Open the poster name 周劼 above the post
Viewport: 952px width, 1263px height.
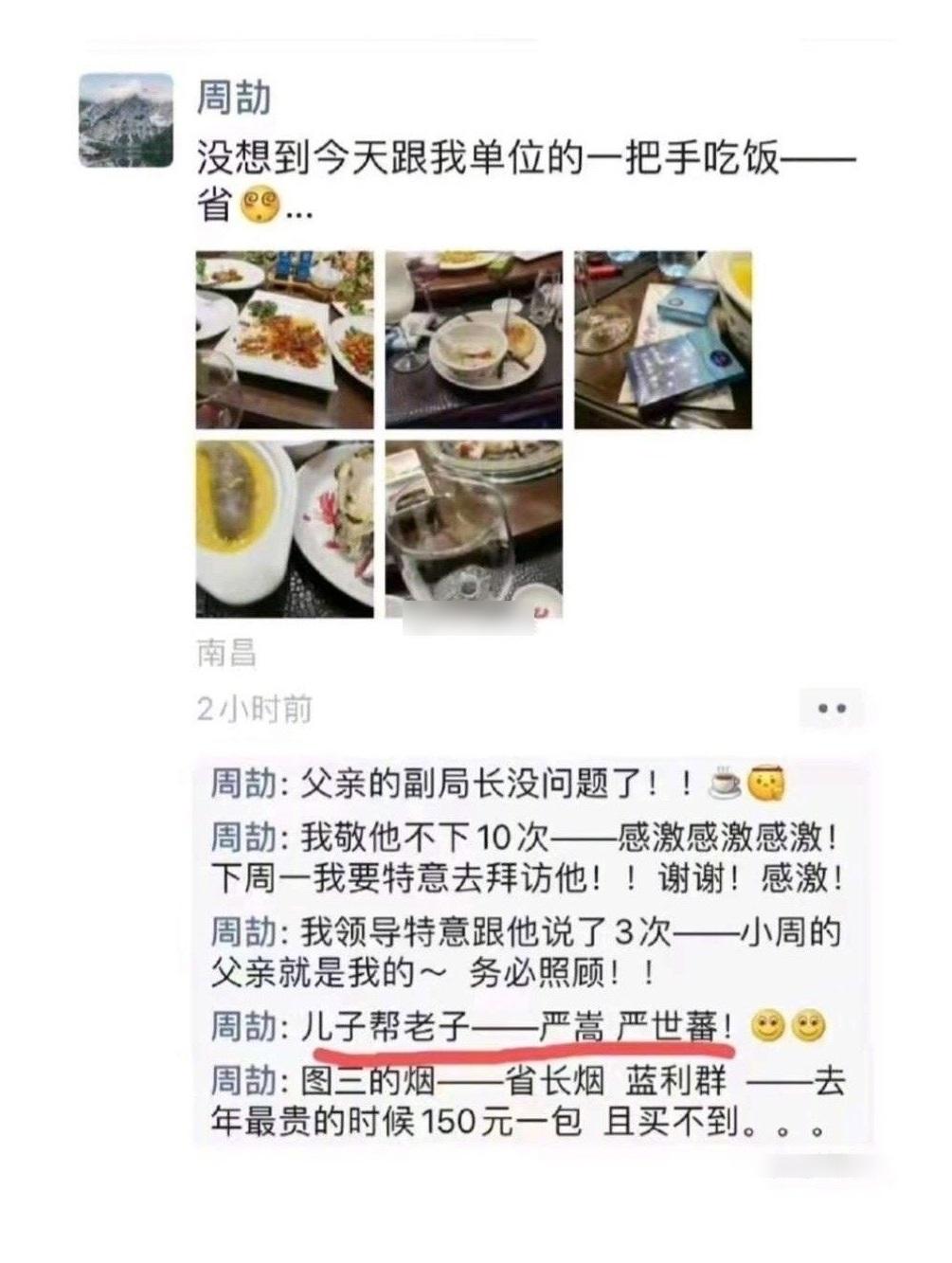[233, 98]
